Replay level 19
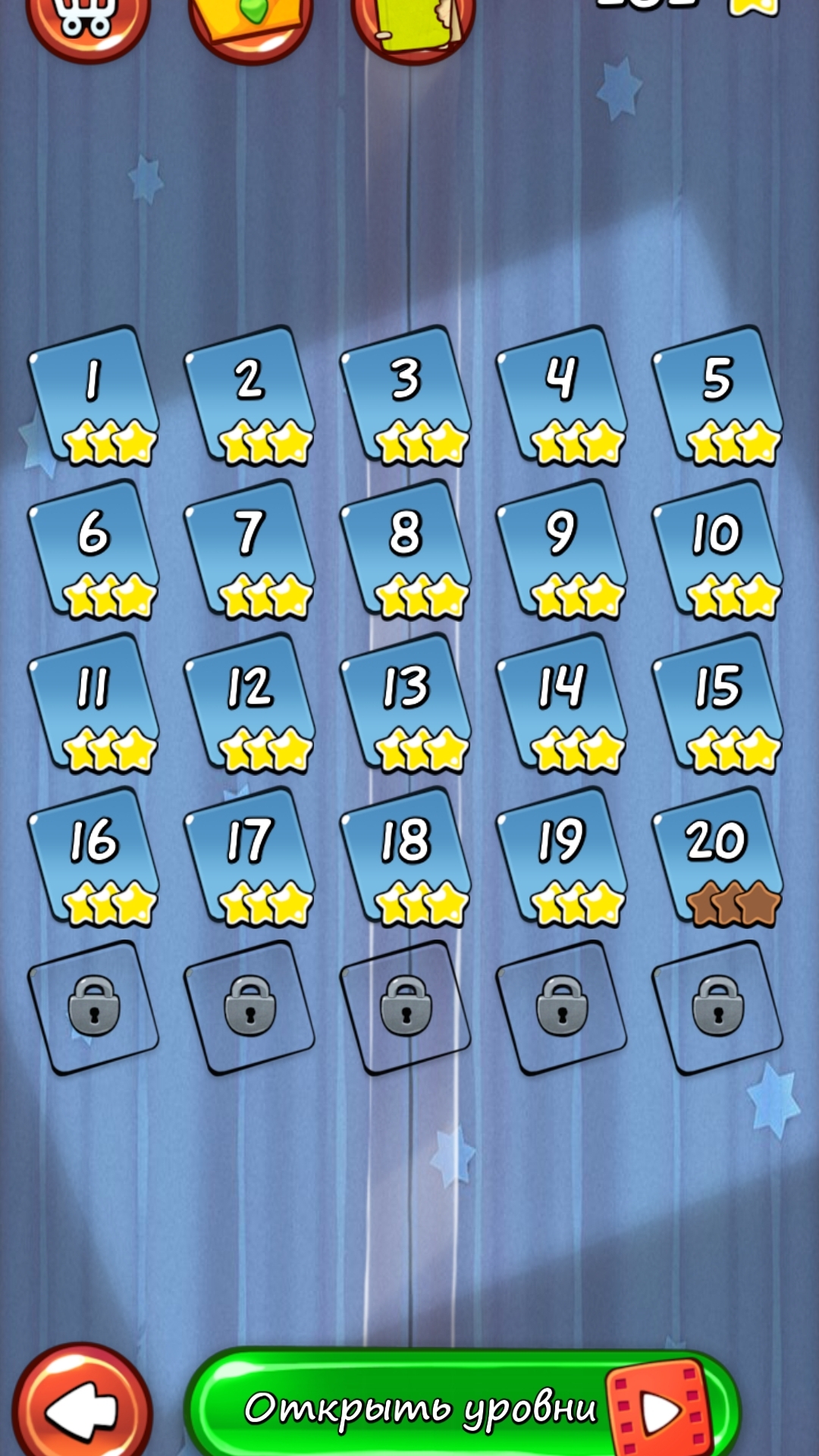The height and width of the screenshot is (1456, 819). point(561,857)
